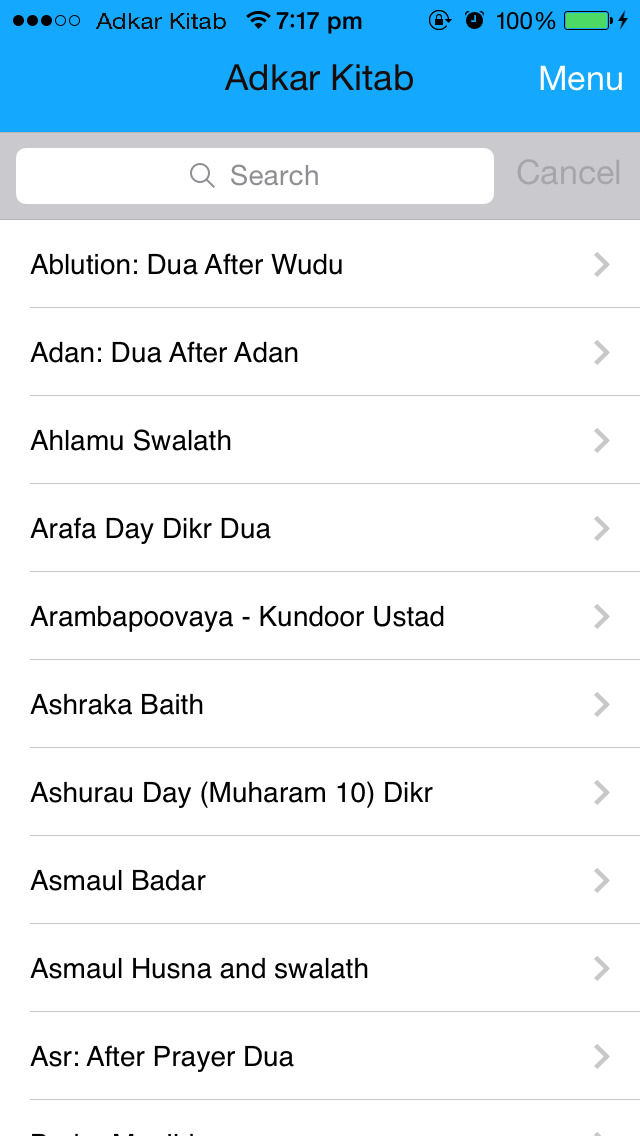
Task: Tap the Search field
Action: 254,175
